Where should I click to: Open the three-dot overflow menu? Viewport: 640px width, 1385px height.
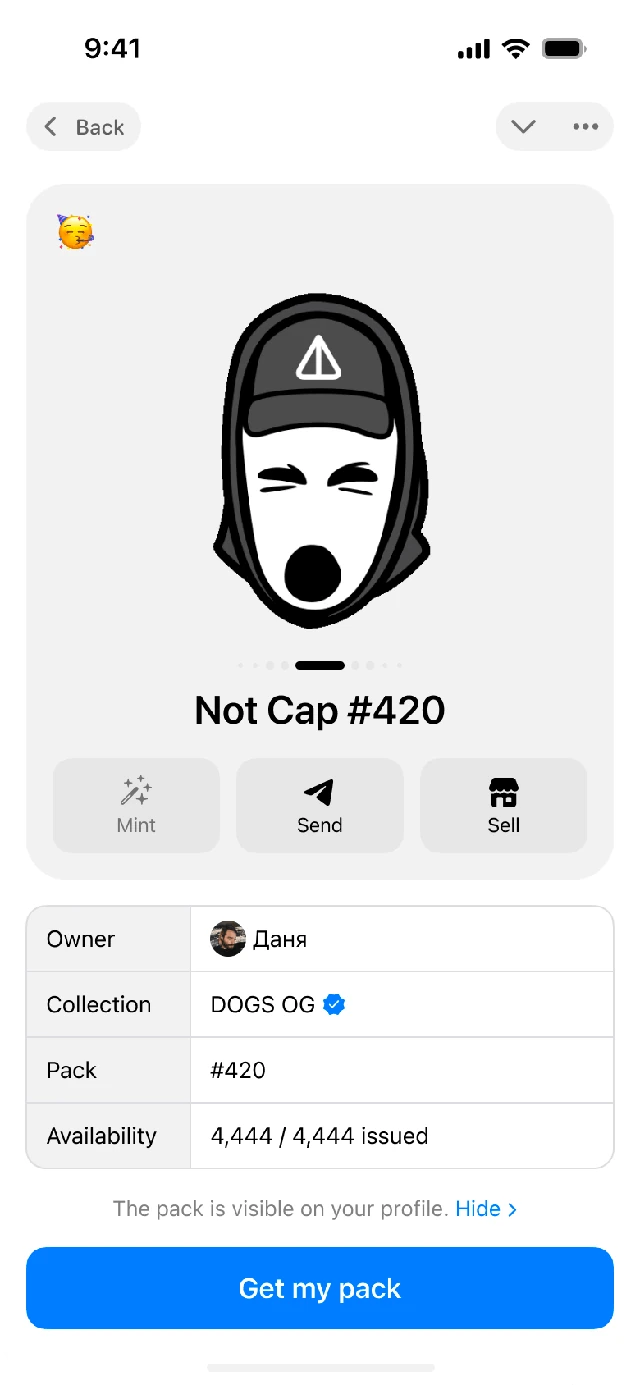[x=585, y=127]
